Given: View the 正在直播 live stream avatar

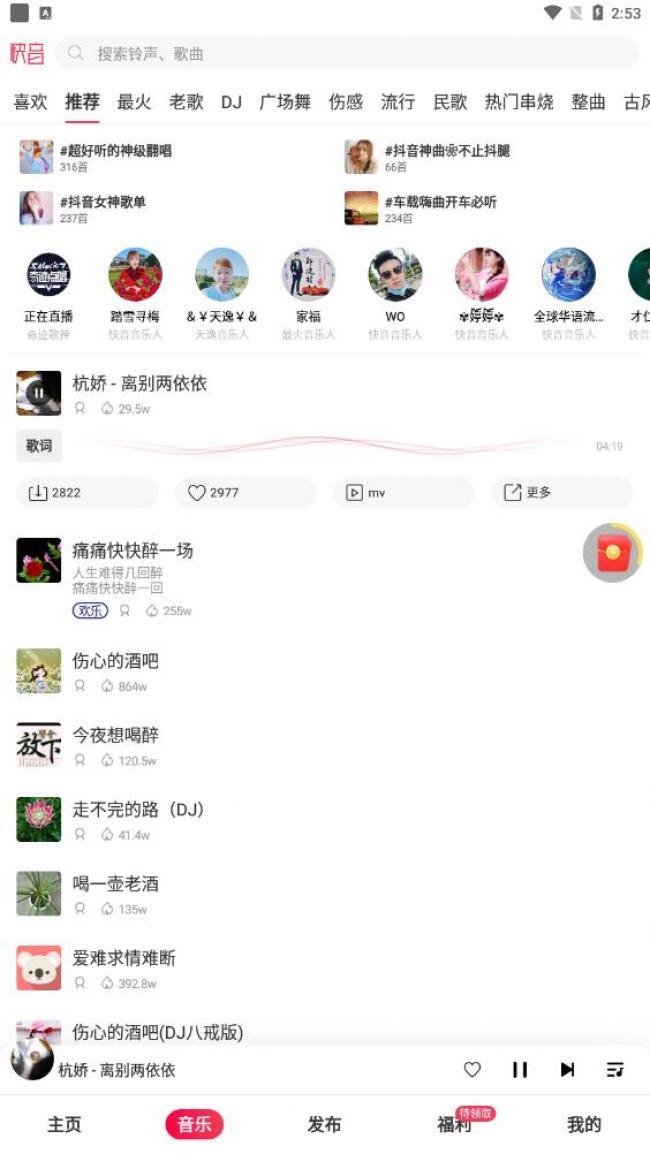Looking at the screenshot, I should tap(49, 274).
